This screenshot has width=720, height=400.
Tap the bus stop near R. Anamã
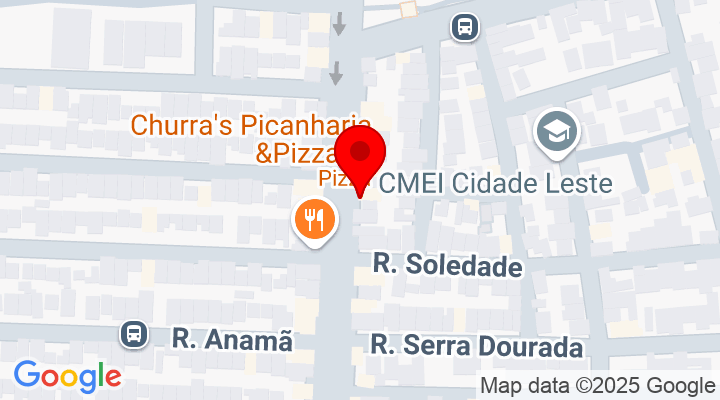coord(133,334)
